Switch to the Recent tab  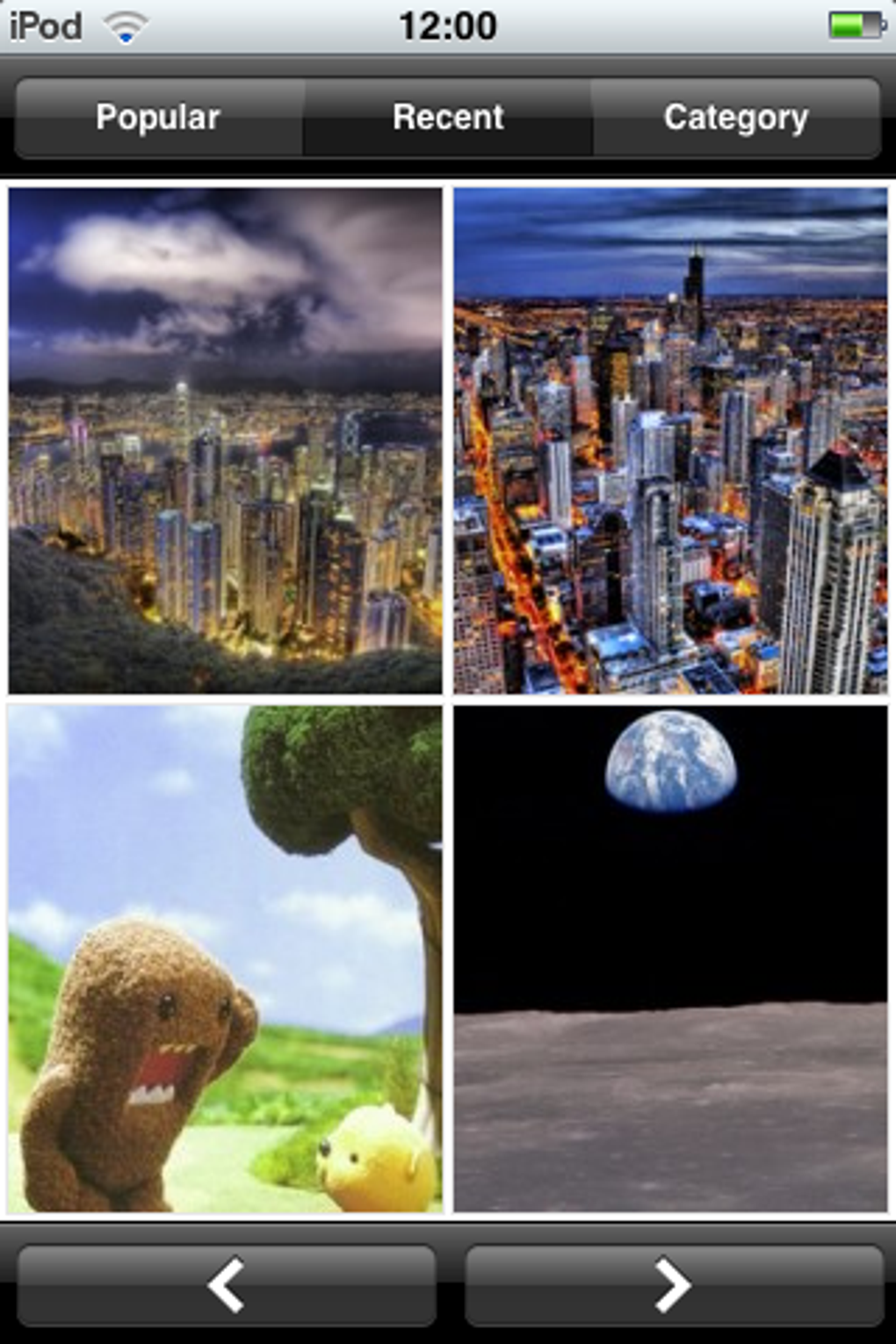coord(448,117)
